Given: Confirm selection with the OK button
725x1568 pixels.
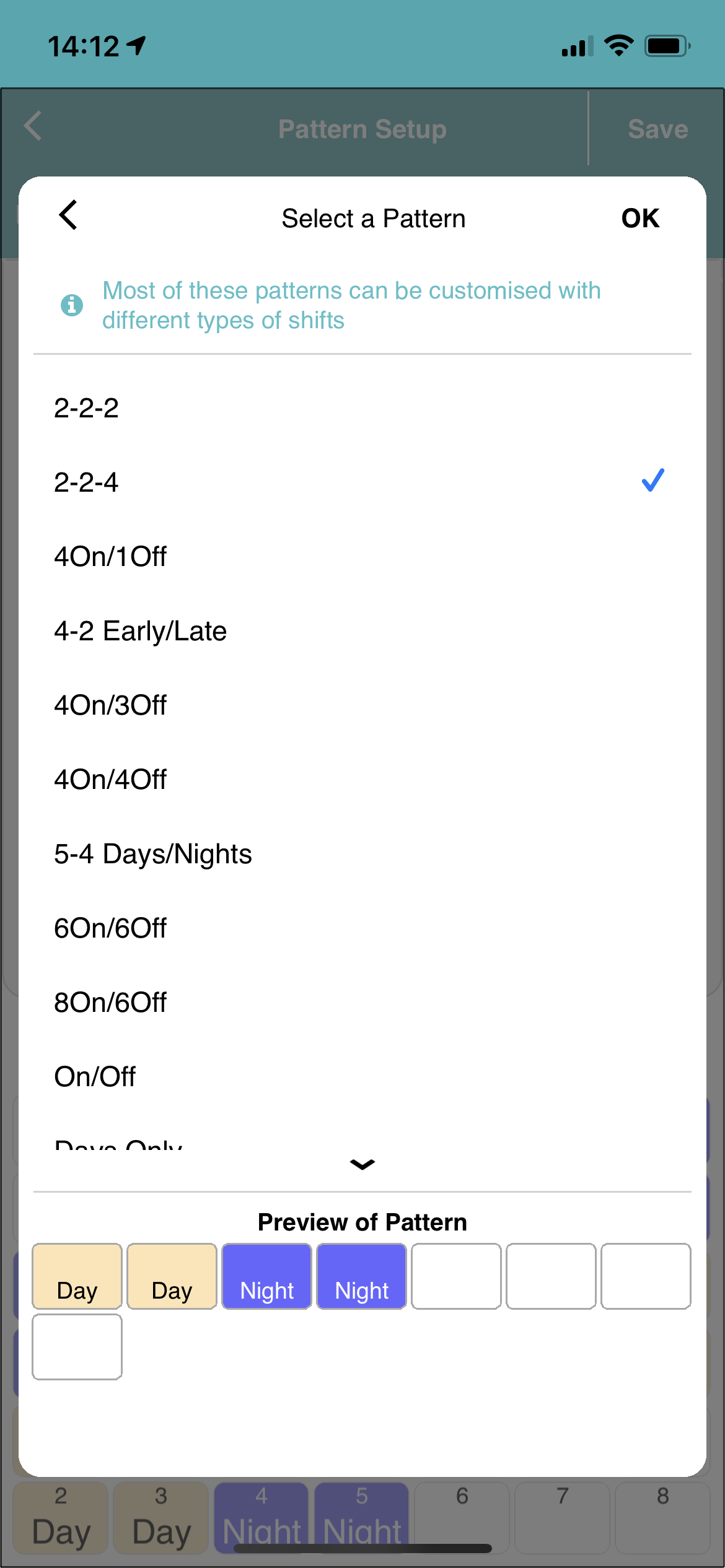Looking at the screenshot, I should (640, 217).
